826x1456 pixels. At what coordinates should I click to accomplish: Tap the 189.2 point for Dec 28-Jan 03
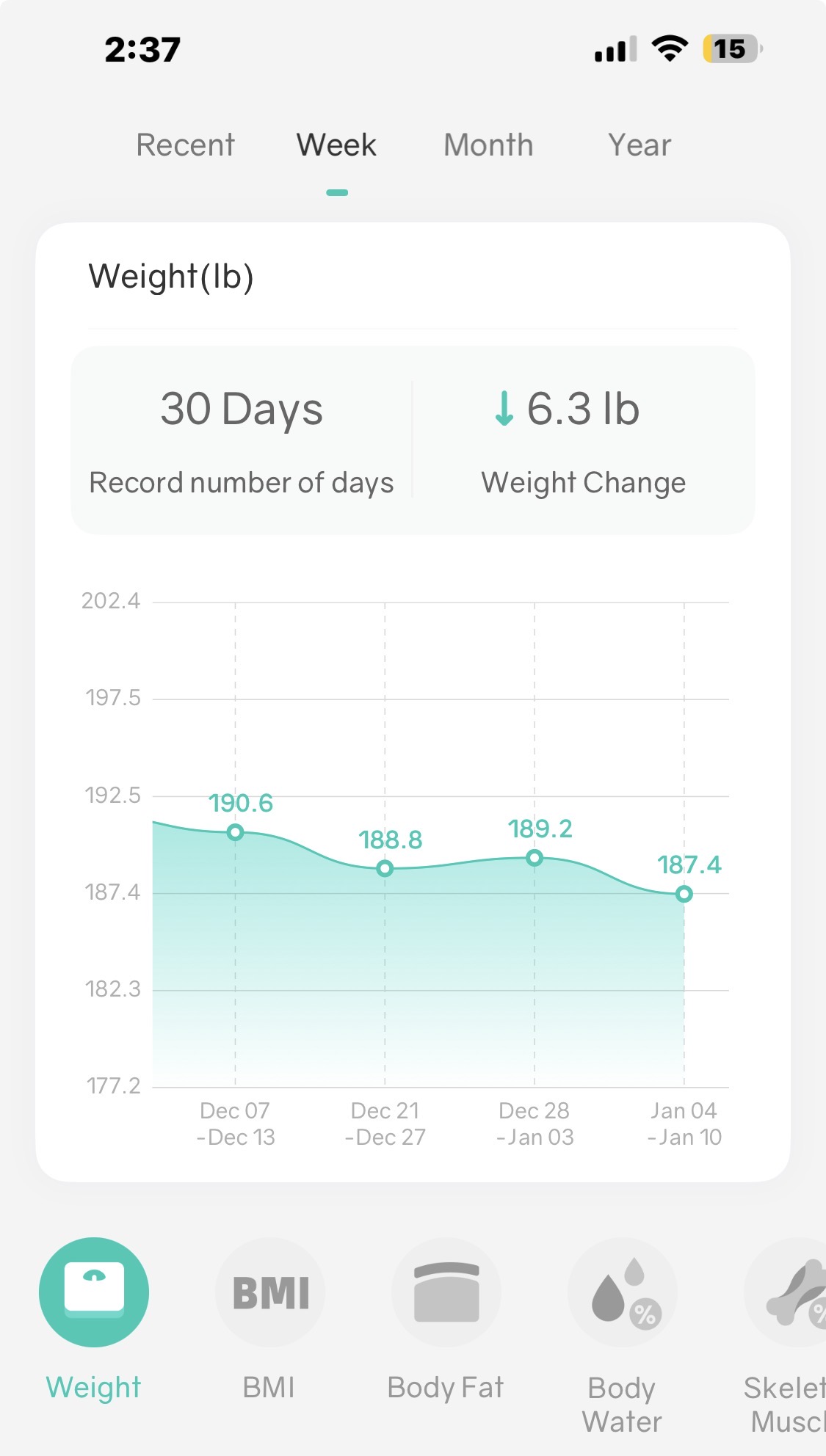tap(535, 858)
